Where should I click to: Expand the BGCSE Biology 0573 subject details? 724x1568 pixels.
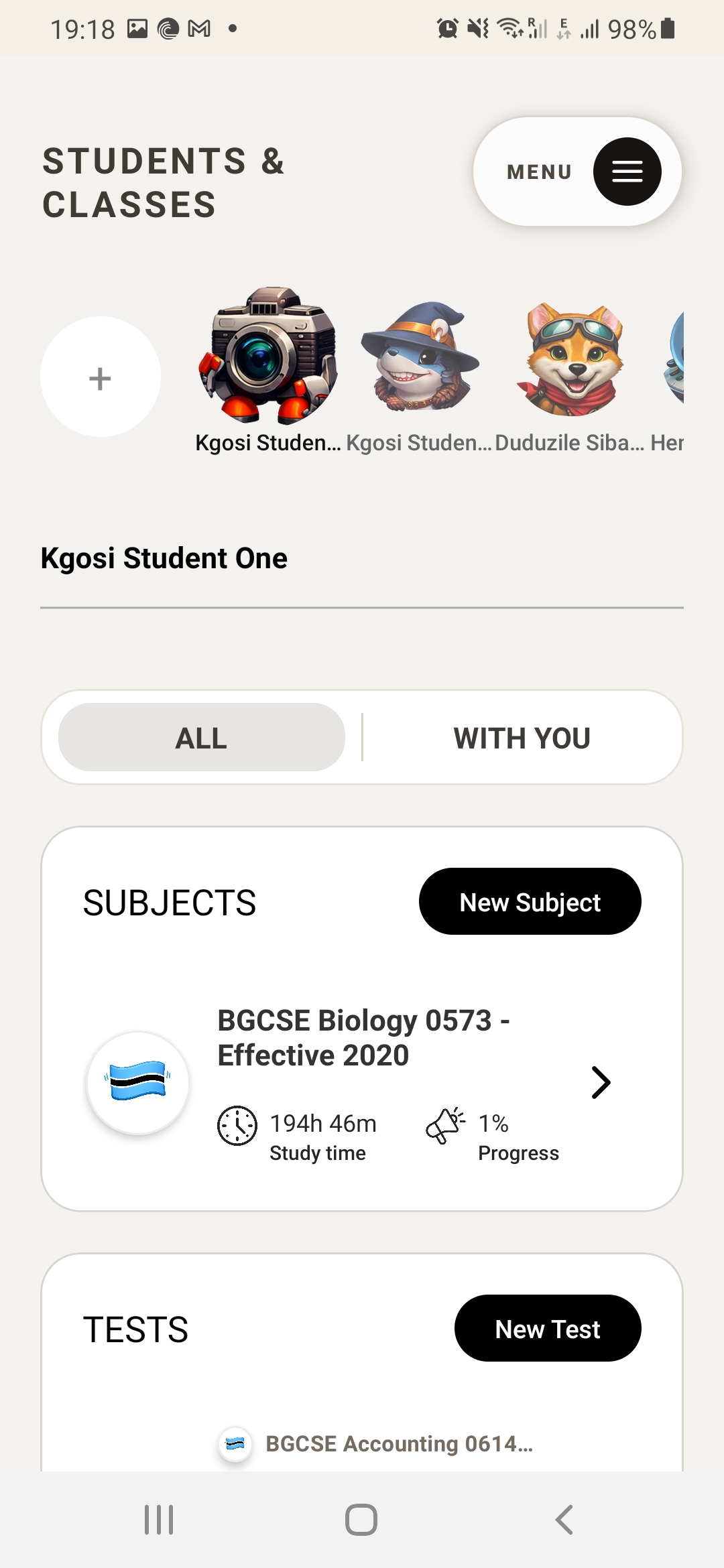point(600,1082)
